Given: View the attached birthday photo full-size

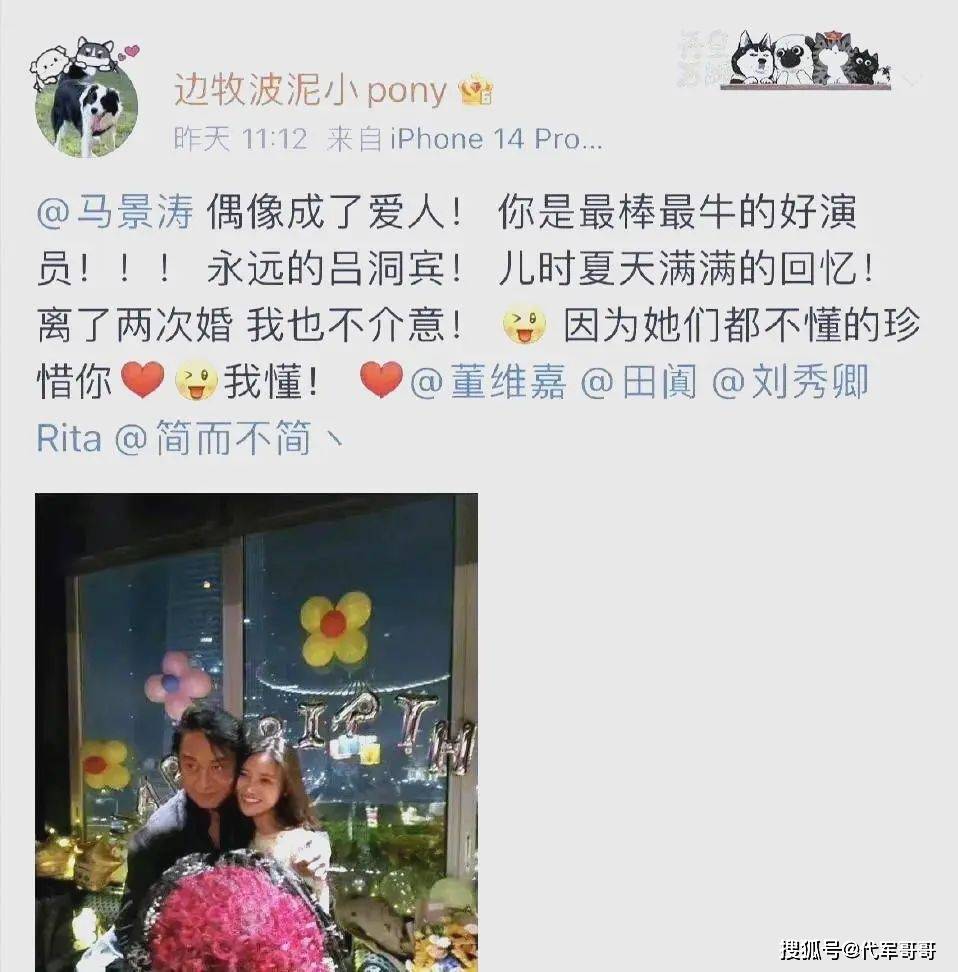Looking at the screenshot, I should point(256,732).
